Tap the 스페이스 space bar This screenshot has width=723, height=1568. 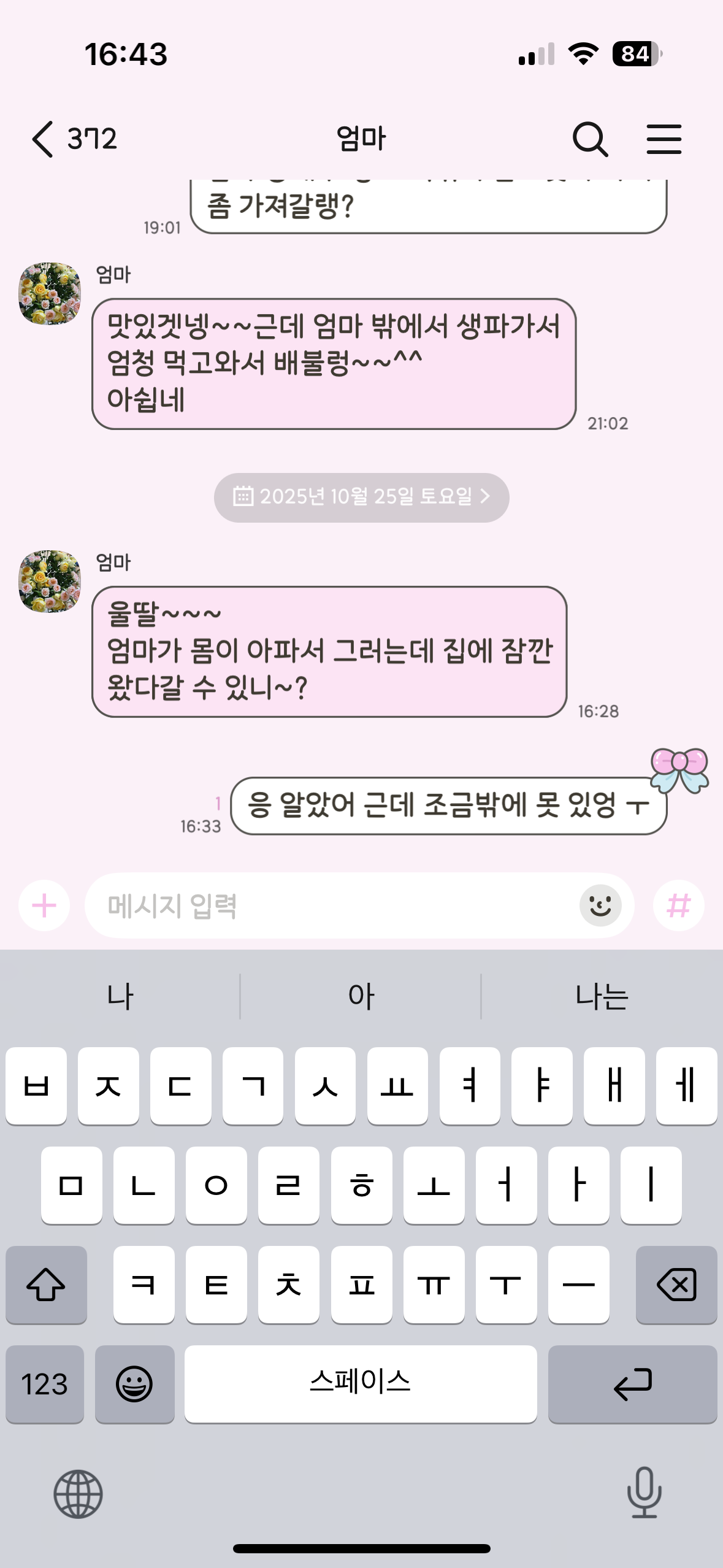coord(361,1384)
